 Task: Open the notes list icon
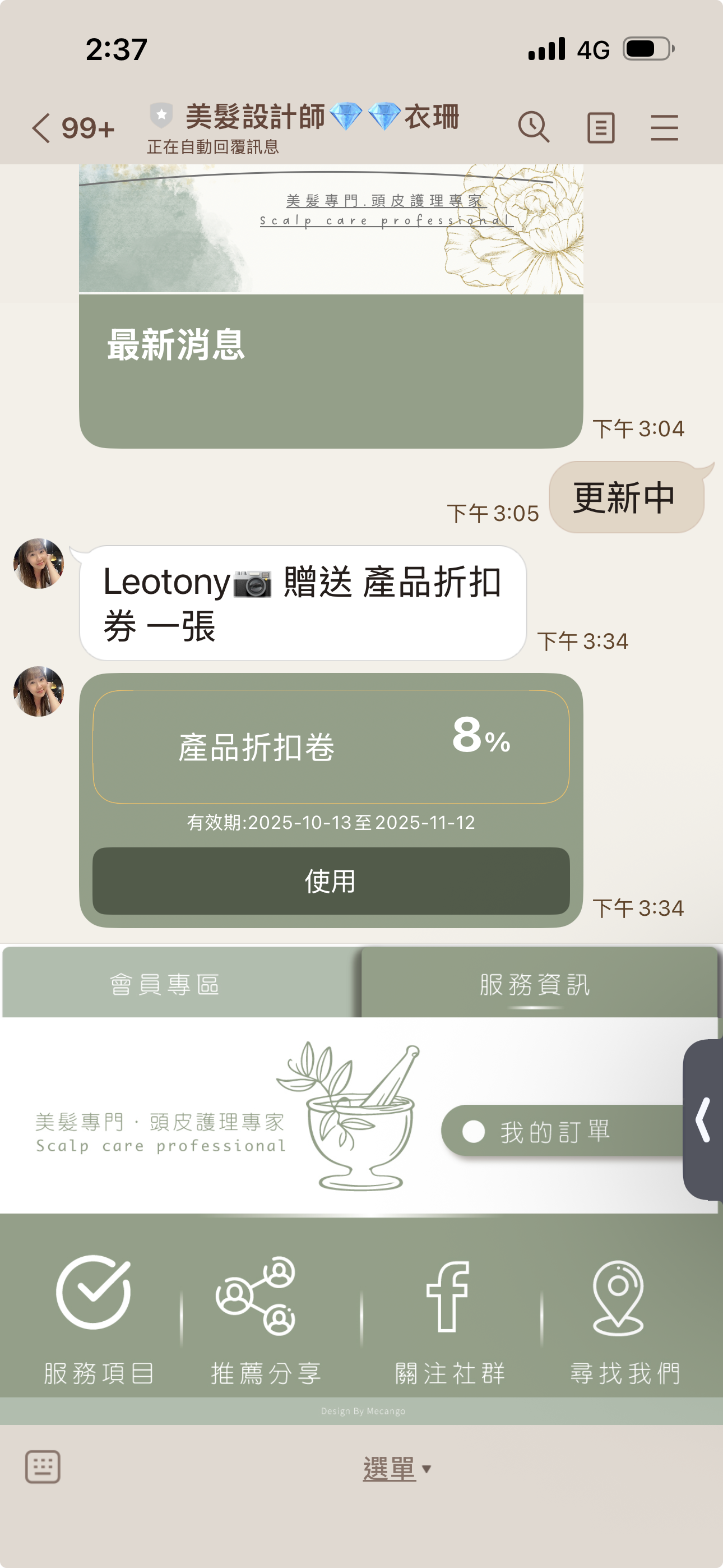coord(601,128)
